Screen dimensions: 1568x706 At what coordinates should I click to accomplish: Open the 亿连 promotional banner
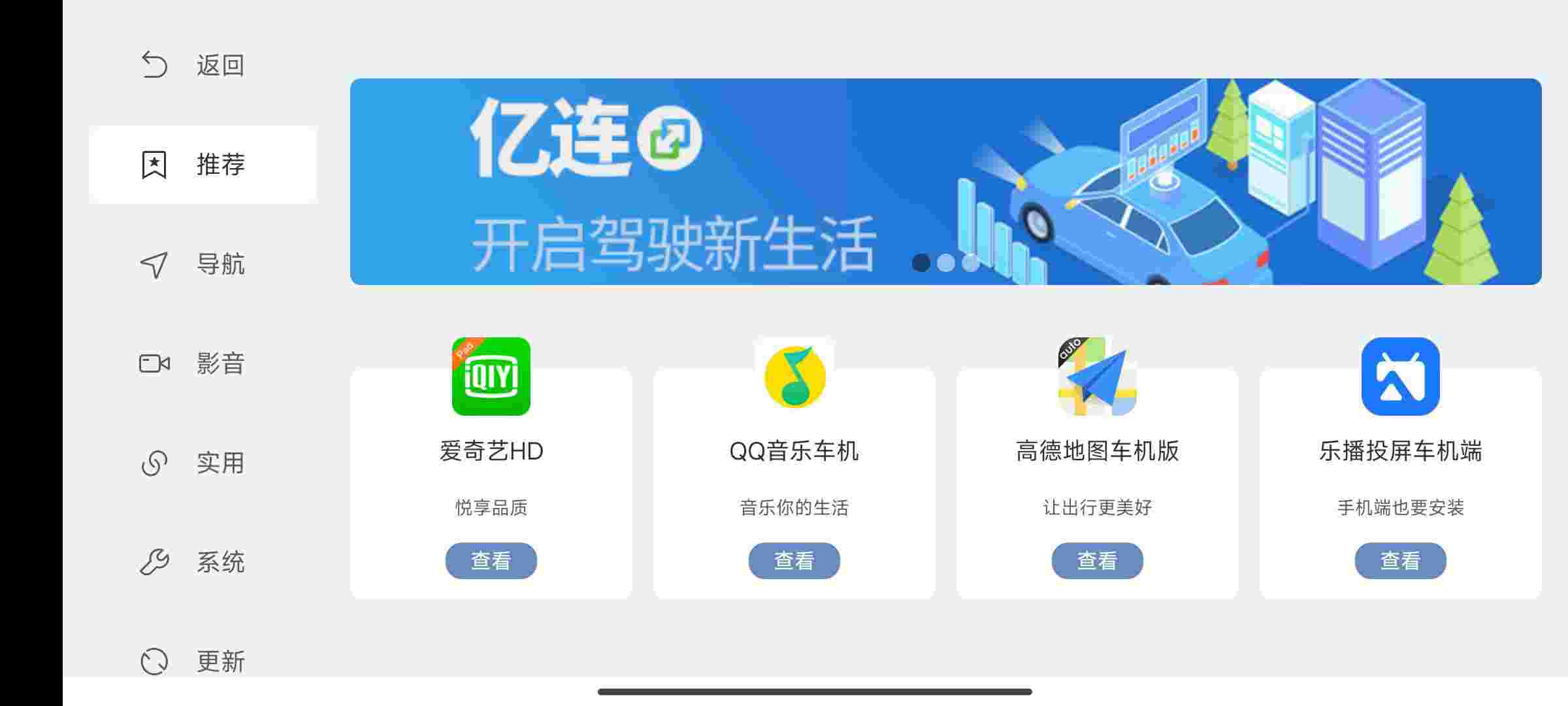[x=945, y=182]
